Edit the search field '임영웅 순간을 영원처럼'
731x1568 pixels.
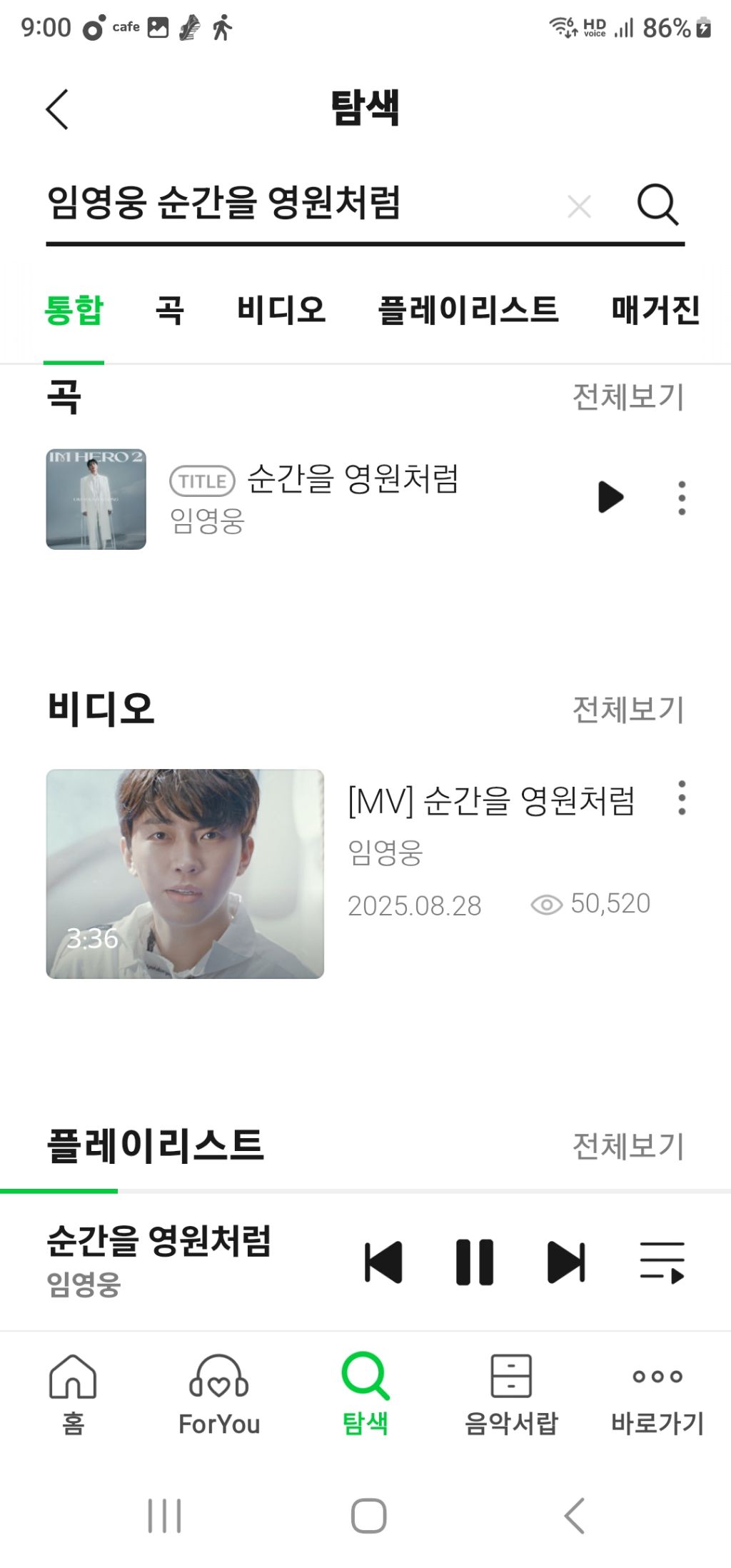(286, 203)
